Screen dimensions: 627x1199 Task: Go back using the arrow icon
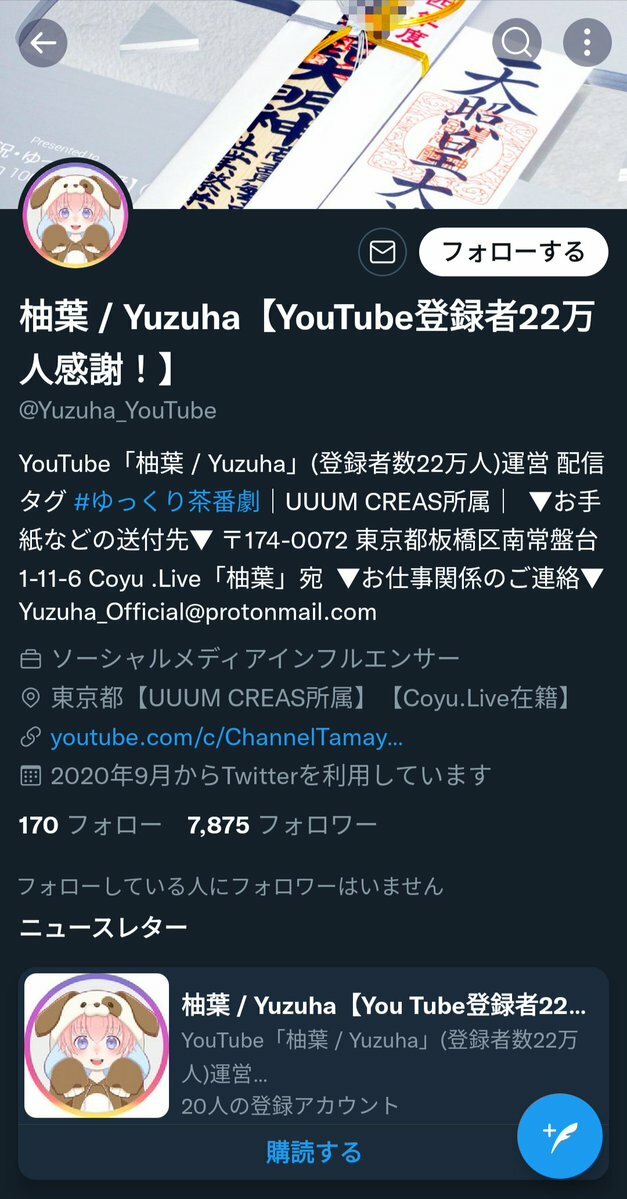pyautogui.click(x=42, y=43)
